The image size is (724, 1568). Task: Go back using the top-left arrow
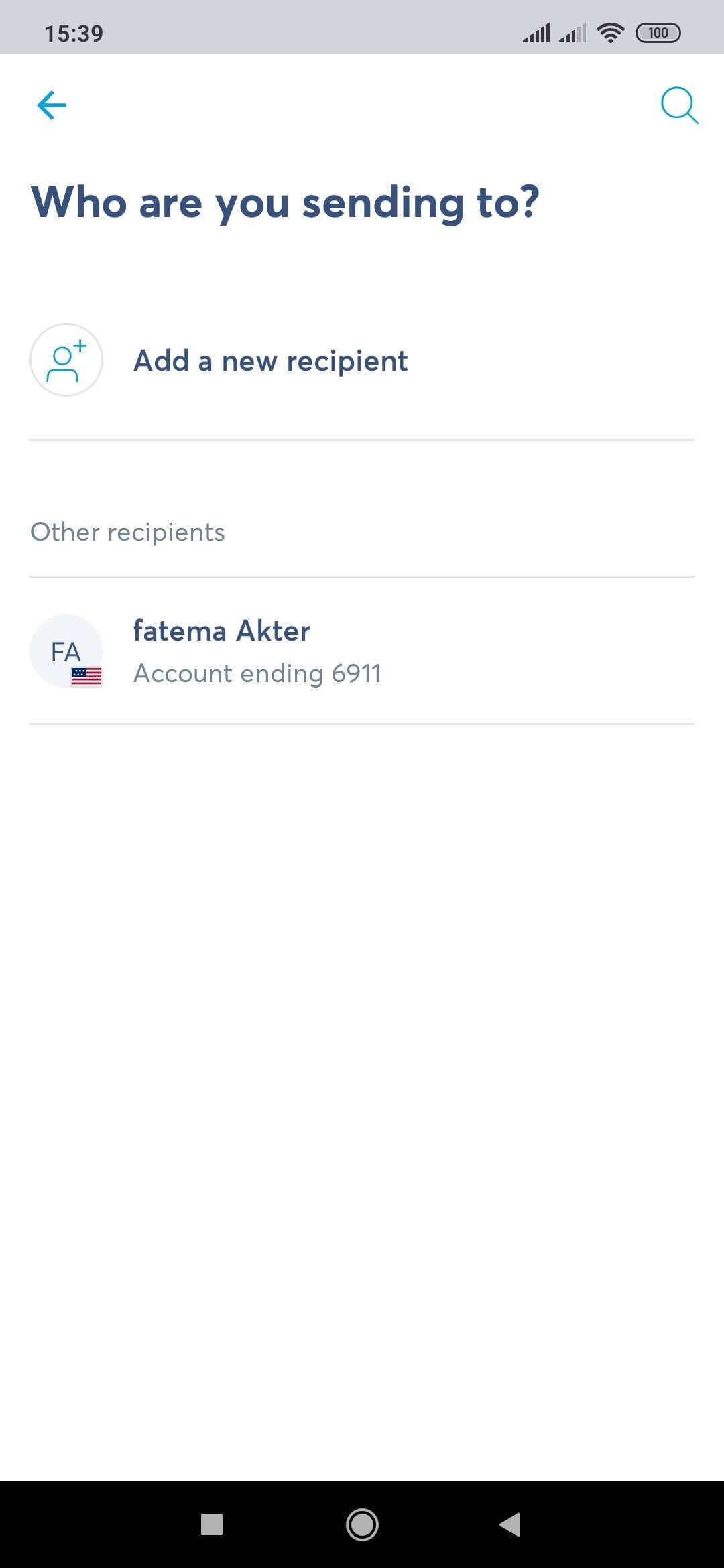52,105
